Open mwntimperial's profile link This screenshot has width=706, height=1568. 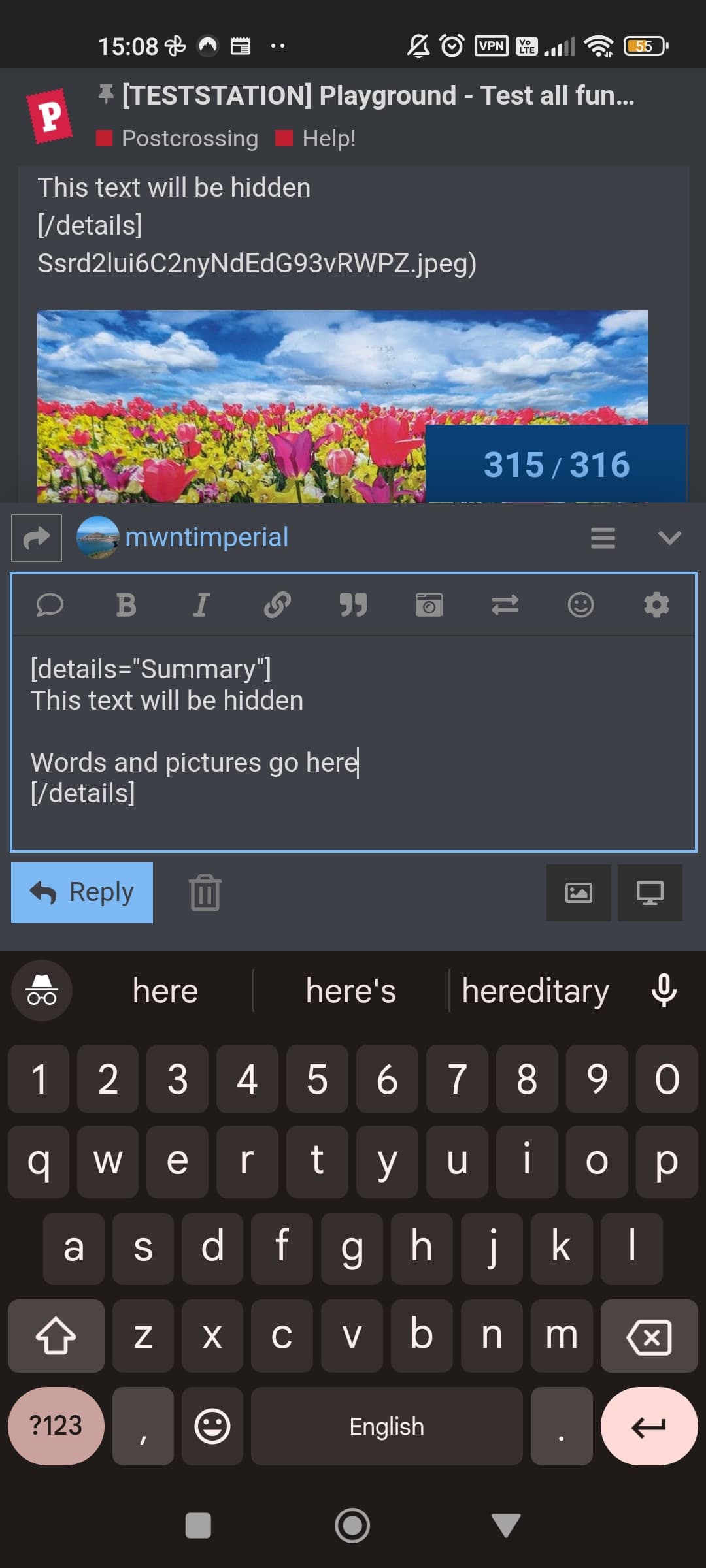[x=207, y=537]
